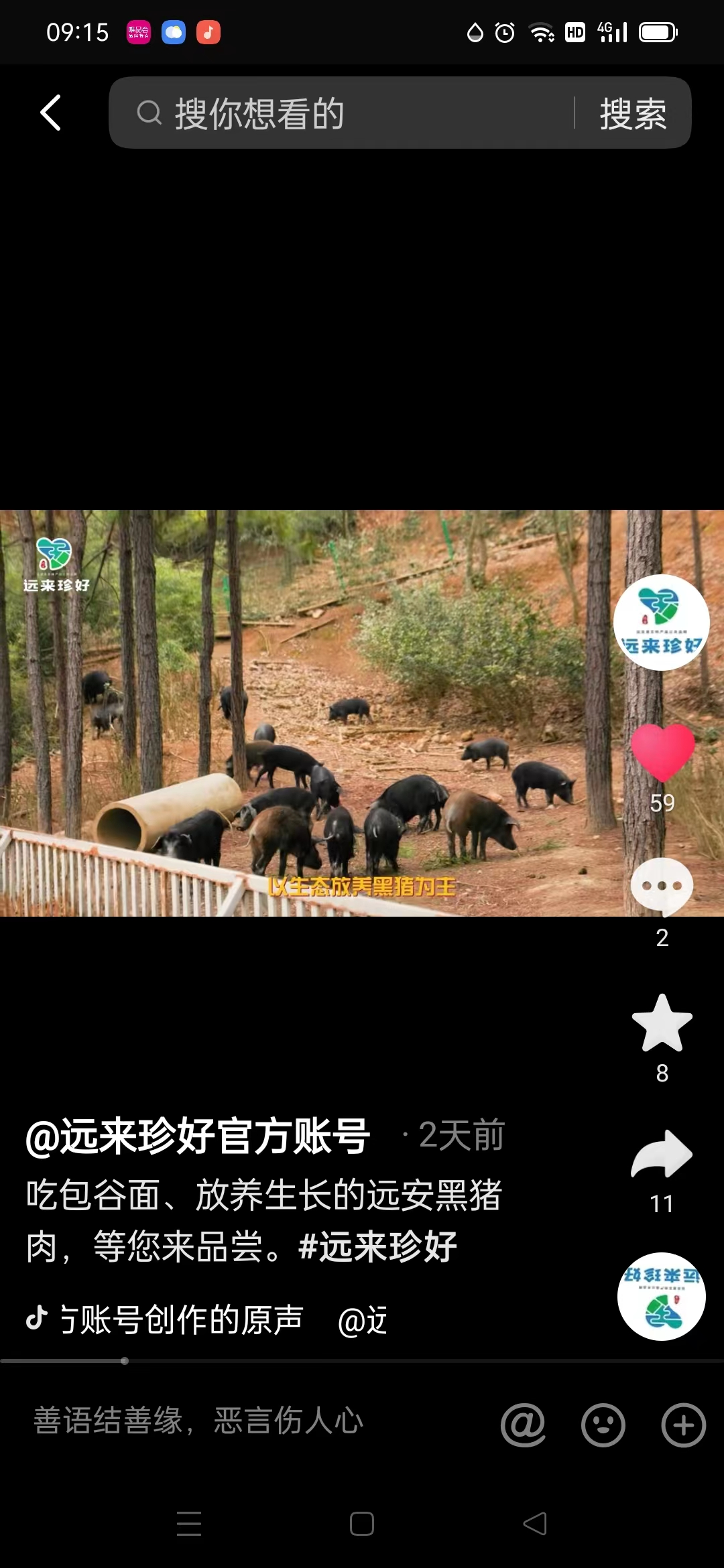Open the comments bubble
Screen dimensions: 724x1568
tap(662, 886)
